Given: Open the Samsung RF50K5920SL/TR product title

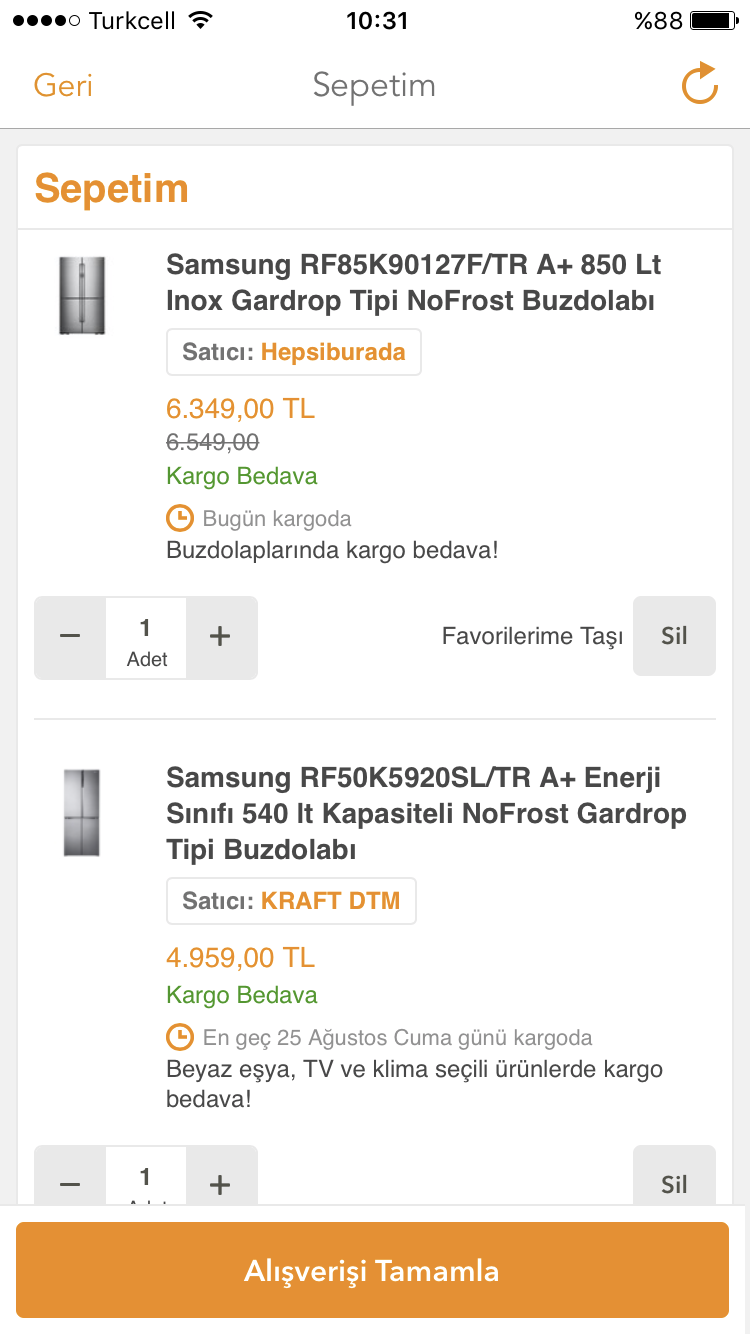Looking at the screenshot, I should pos(426,813).
